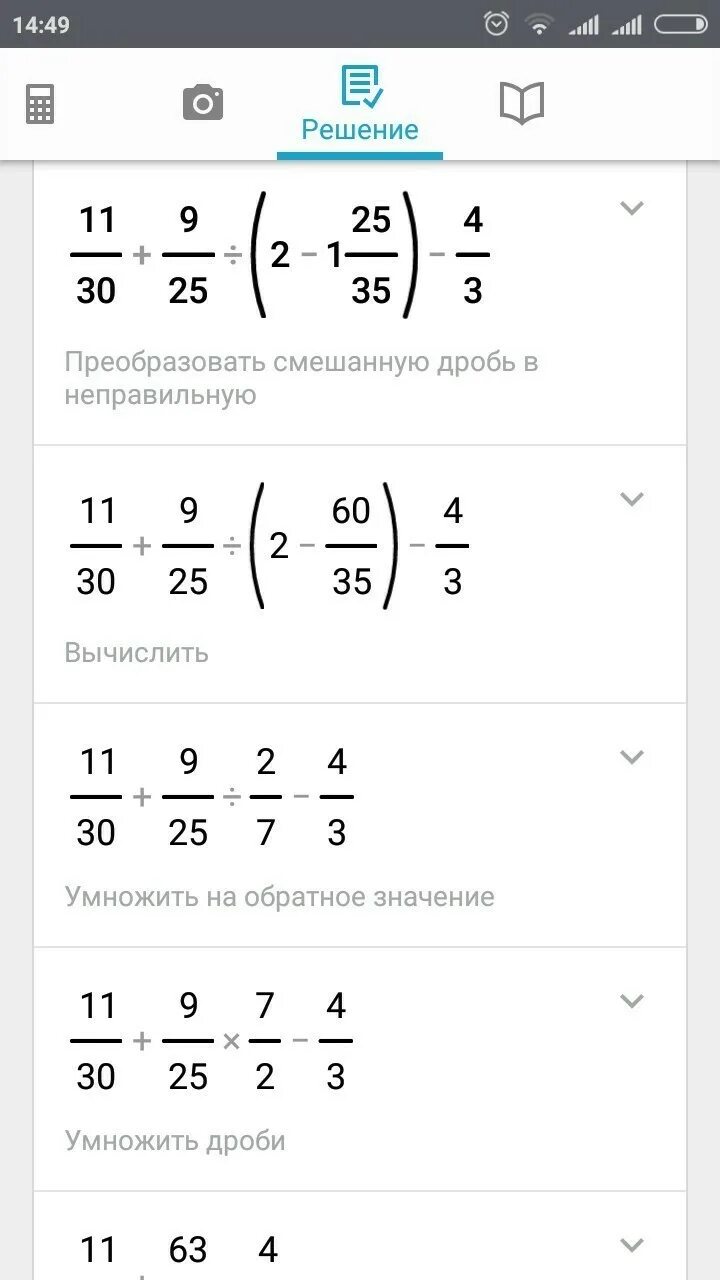Expand the step labeled Вычислить
Screen dimensions: 720x1280
[631, 499]
